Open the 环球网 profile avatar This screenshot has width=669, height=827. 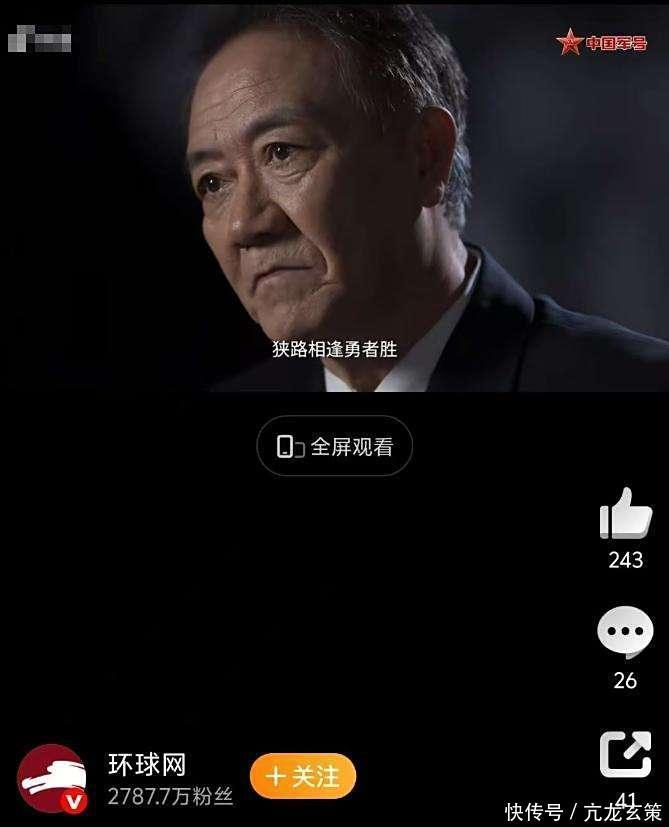point(52,778)
